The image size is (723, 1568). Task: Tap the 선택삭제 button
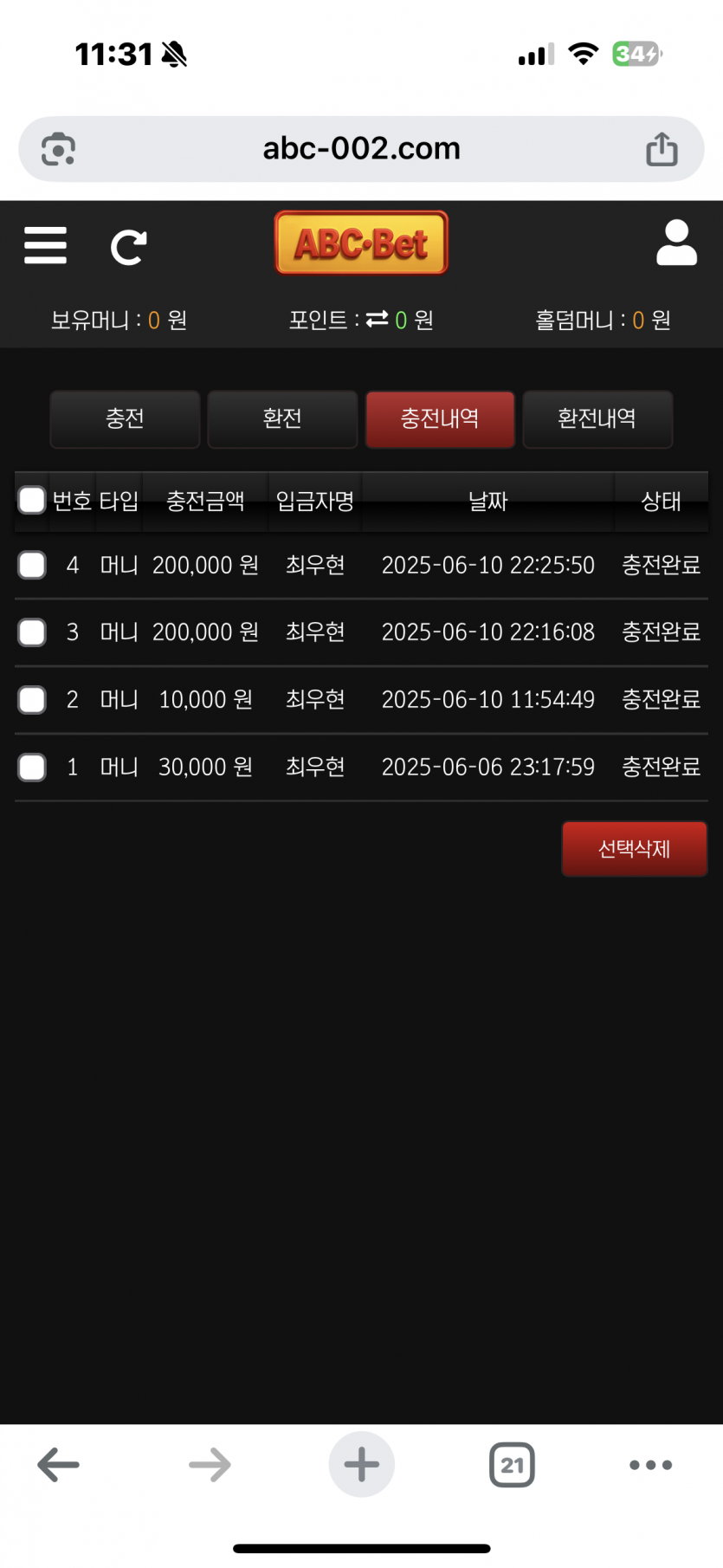(x=635, y=849)
